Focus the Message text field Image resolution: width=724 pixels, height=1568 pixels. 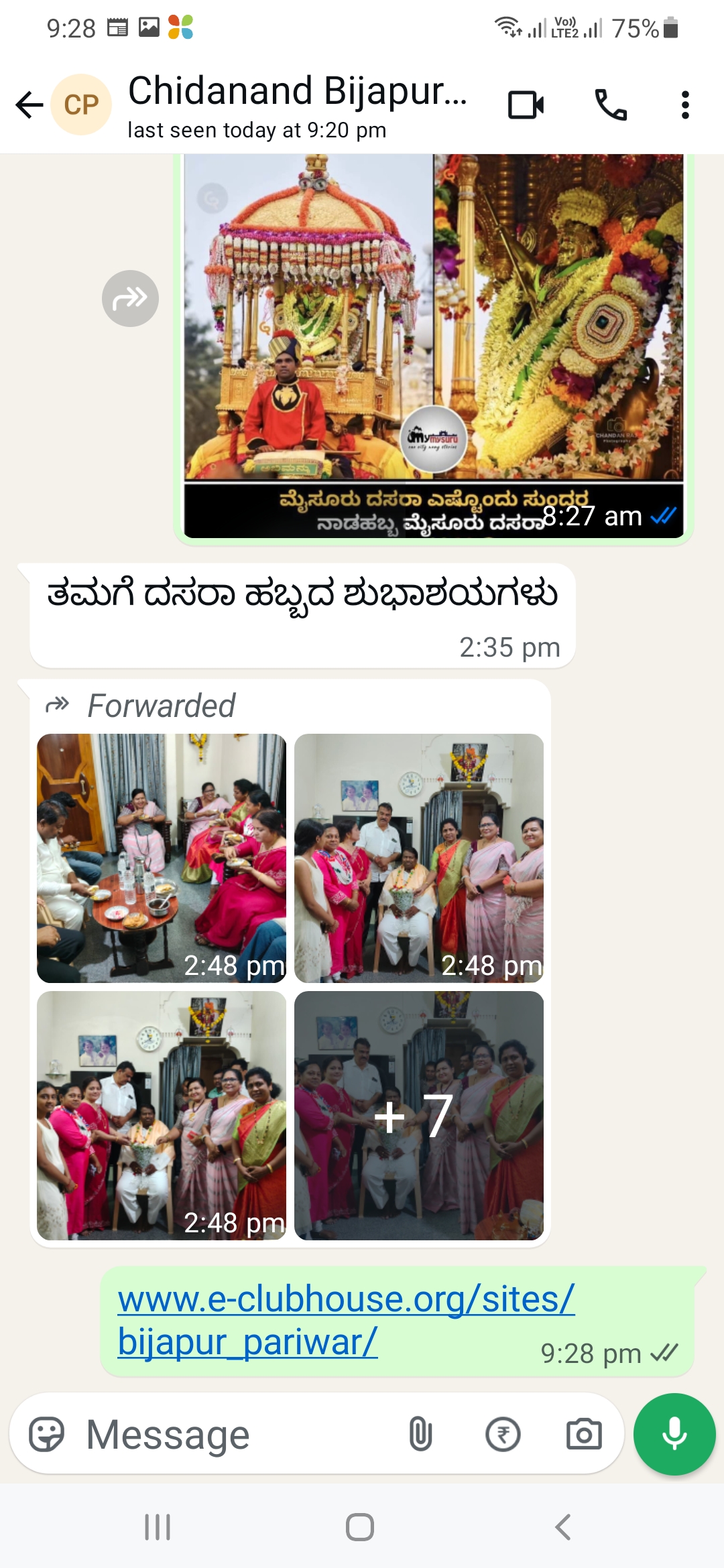pos(235,1435)
